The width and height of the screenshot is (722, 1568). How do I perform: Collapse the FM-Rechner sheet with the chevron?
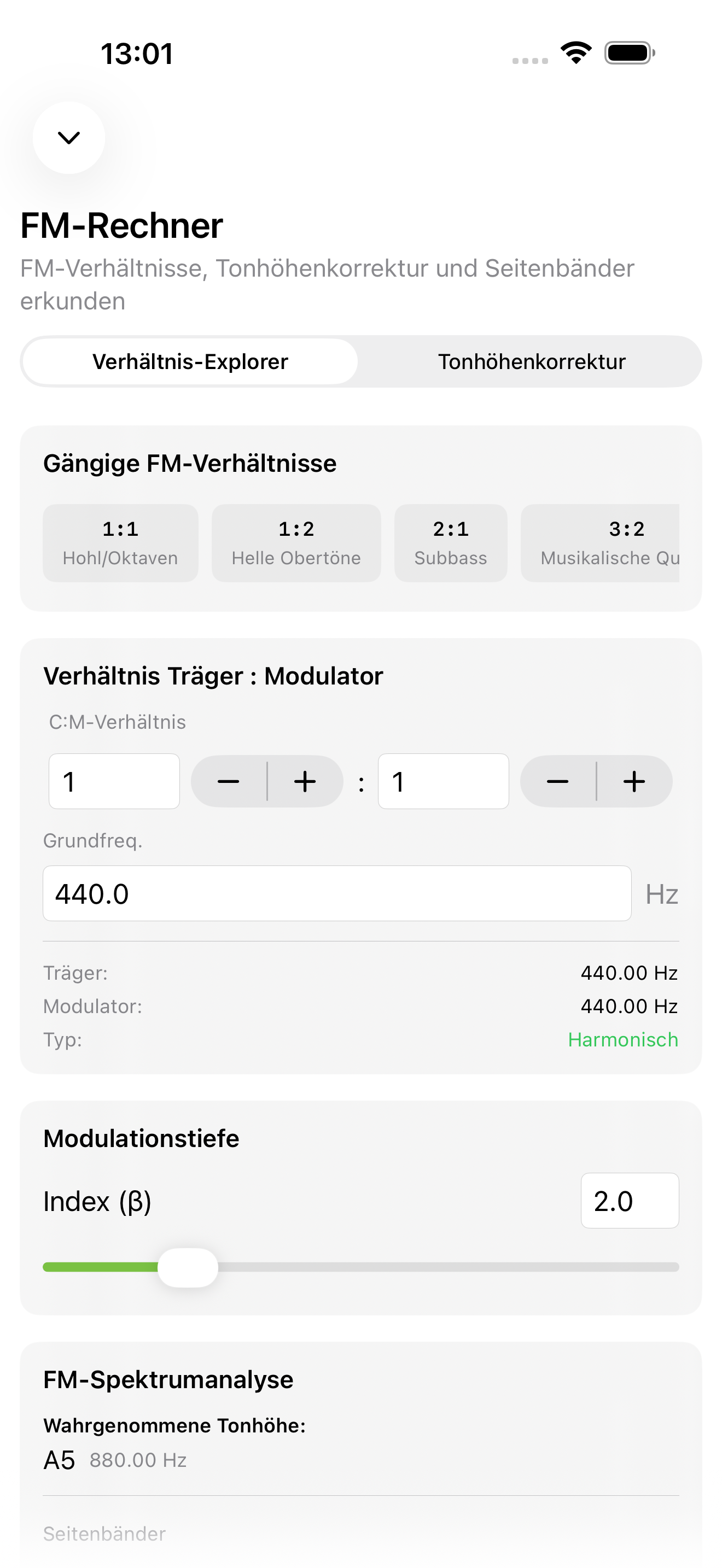point(68,138)
